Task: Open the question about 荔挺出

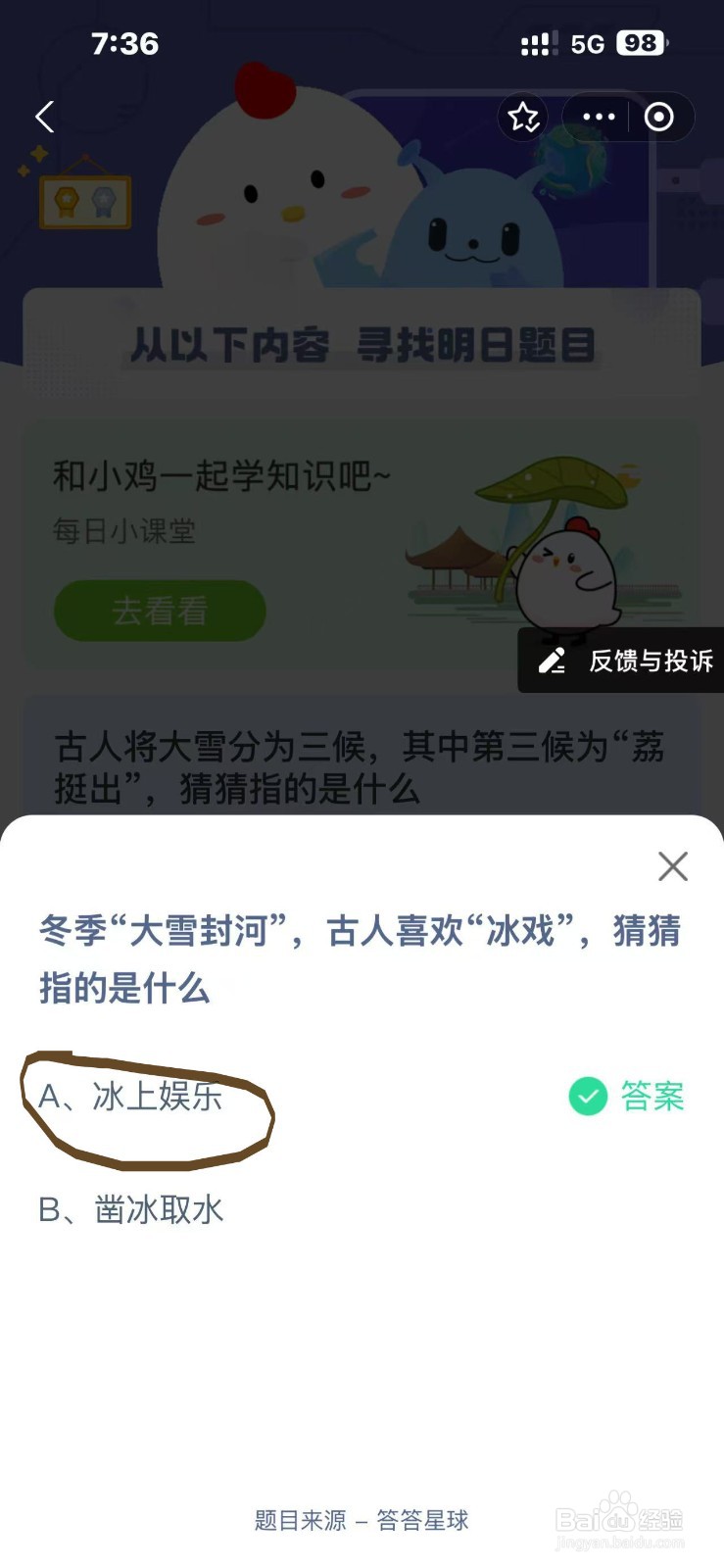Action: [x=362, y=769]
